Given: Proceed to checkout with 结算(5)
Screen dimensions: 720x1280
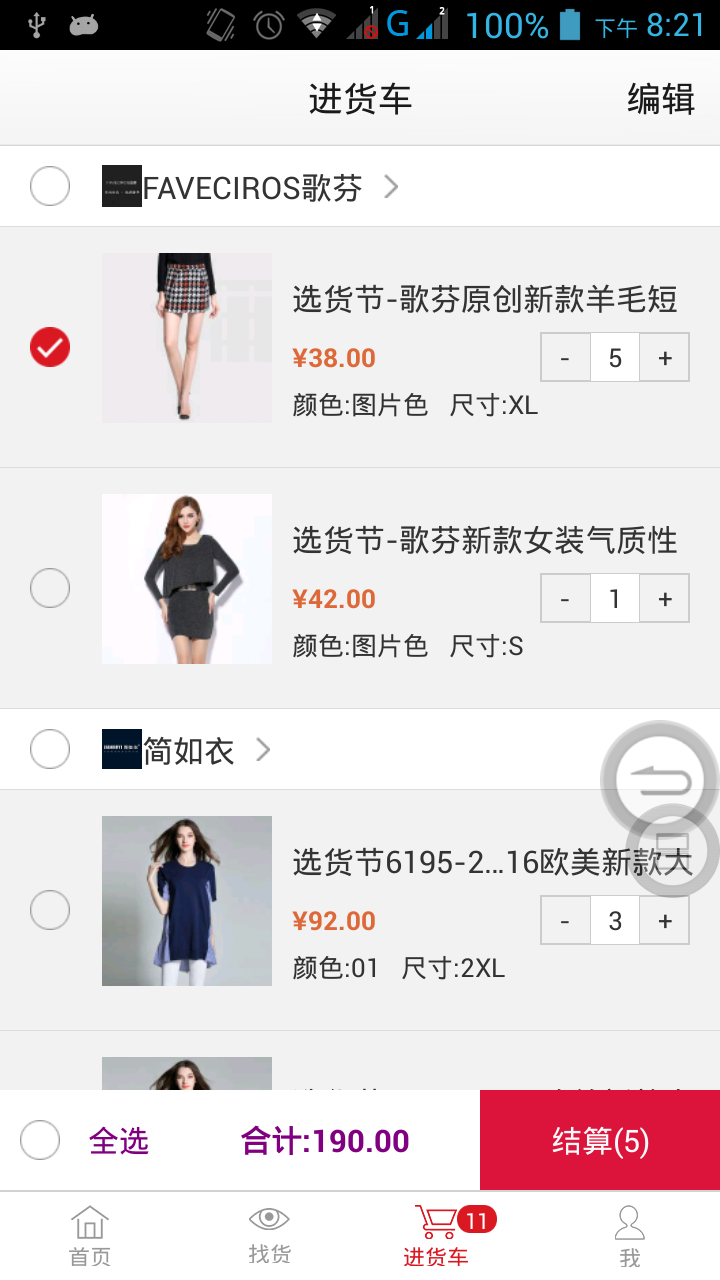Looking at the screenshot, I should click(600, 1140).
